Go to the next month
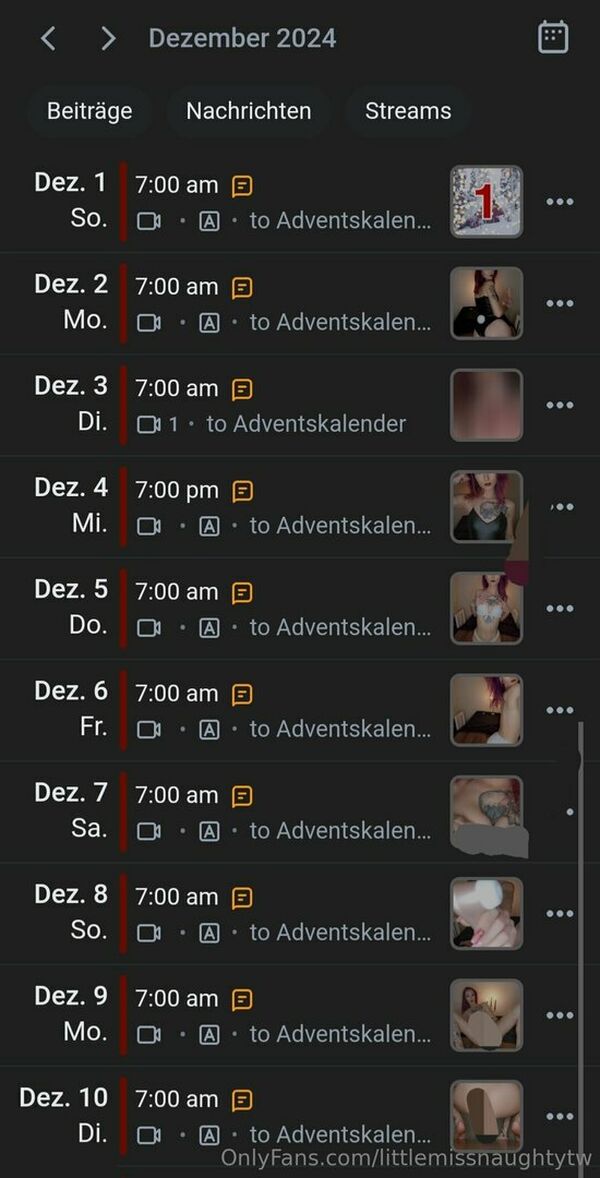 (108, 39)
